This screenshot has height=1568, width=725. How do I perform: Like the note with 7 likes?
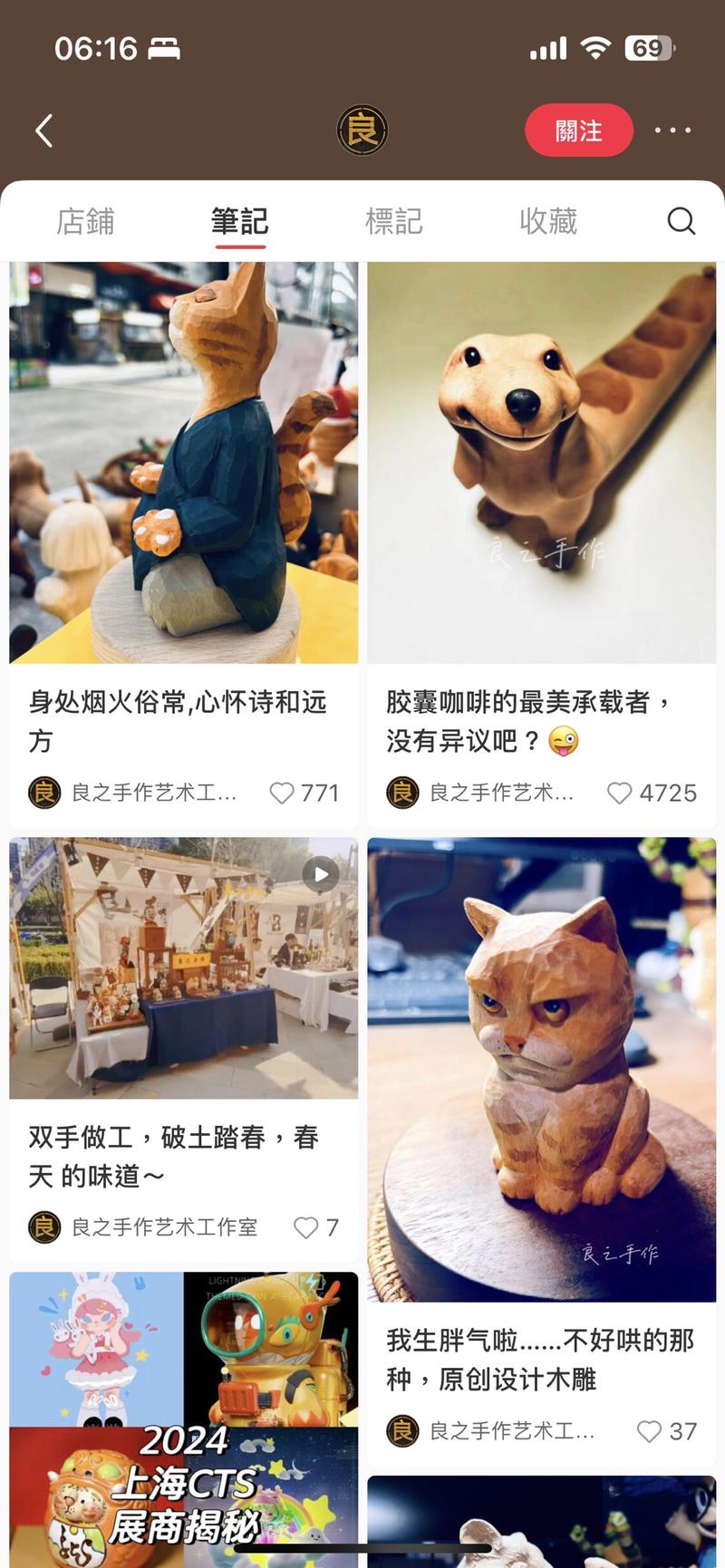(305, 1227)
